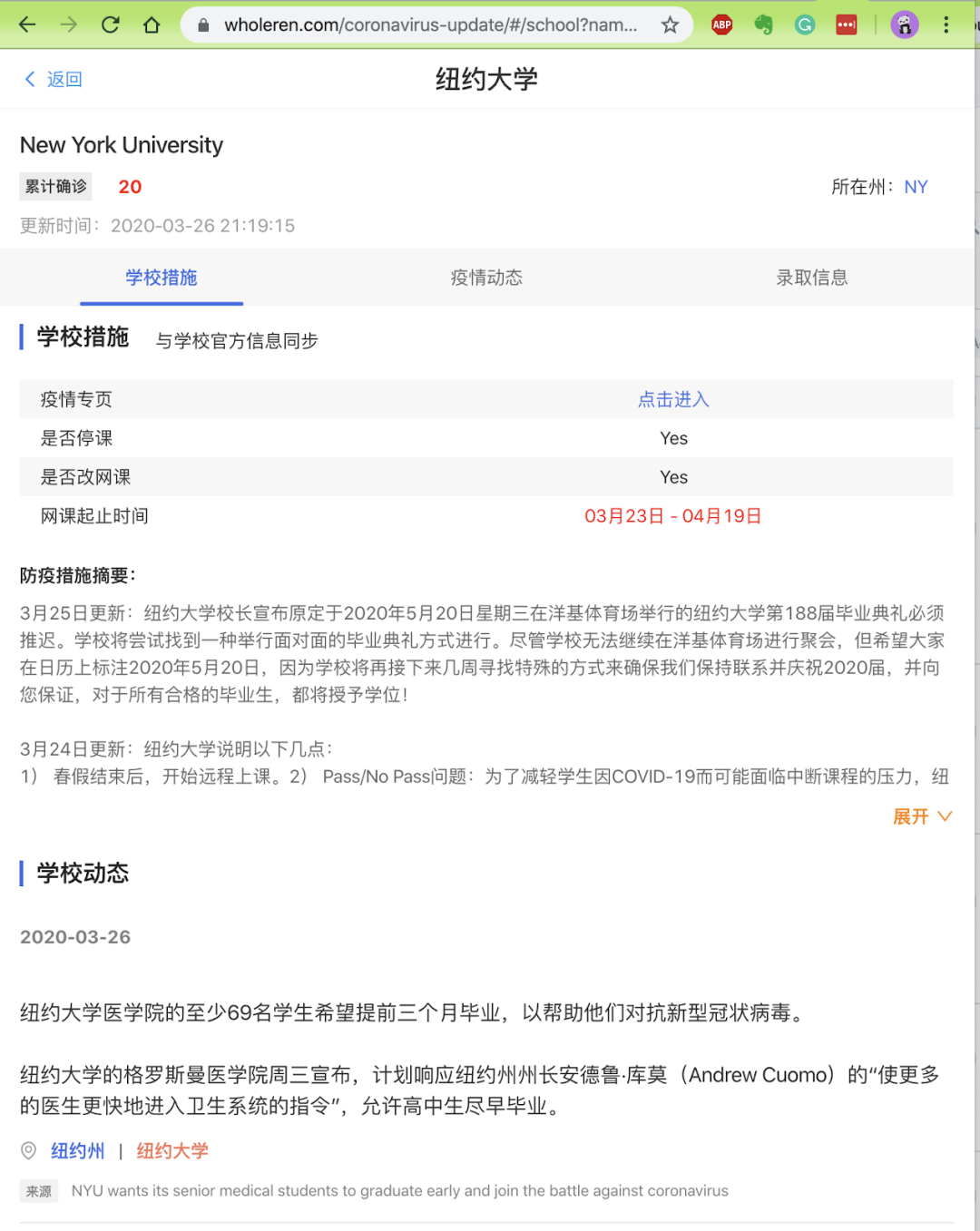Open the 点击进入 epidemic page link
Viewport: 980px width, 1231px height.
pyautogui.click(x=673, y=399)
